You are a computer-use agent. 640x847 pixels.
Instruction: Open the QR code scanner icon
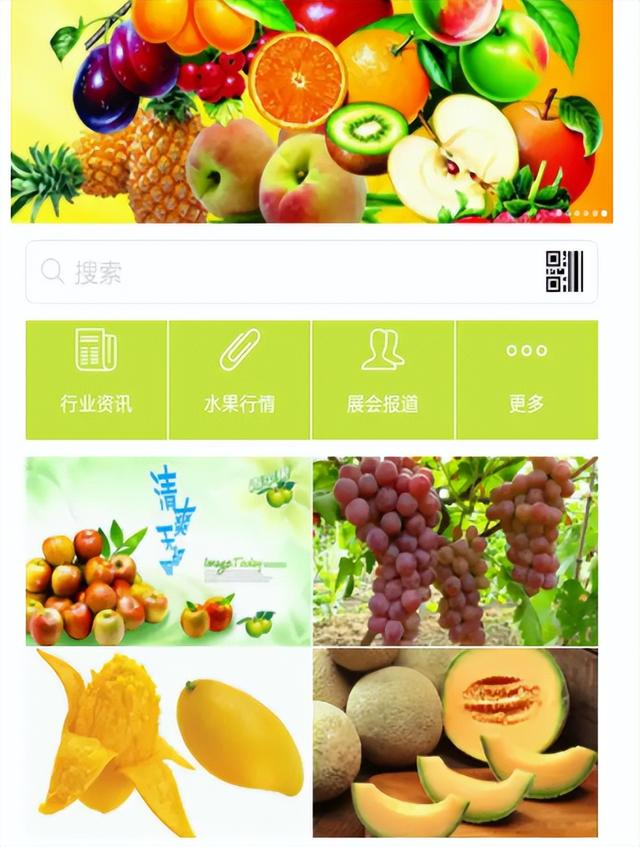[564, 272]
